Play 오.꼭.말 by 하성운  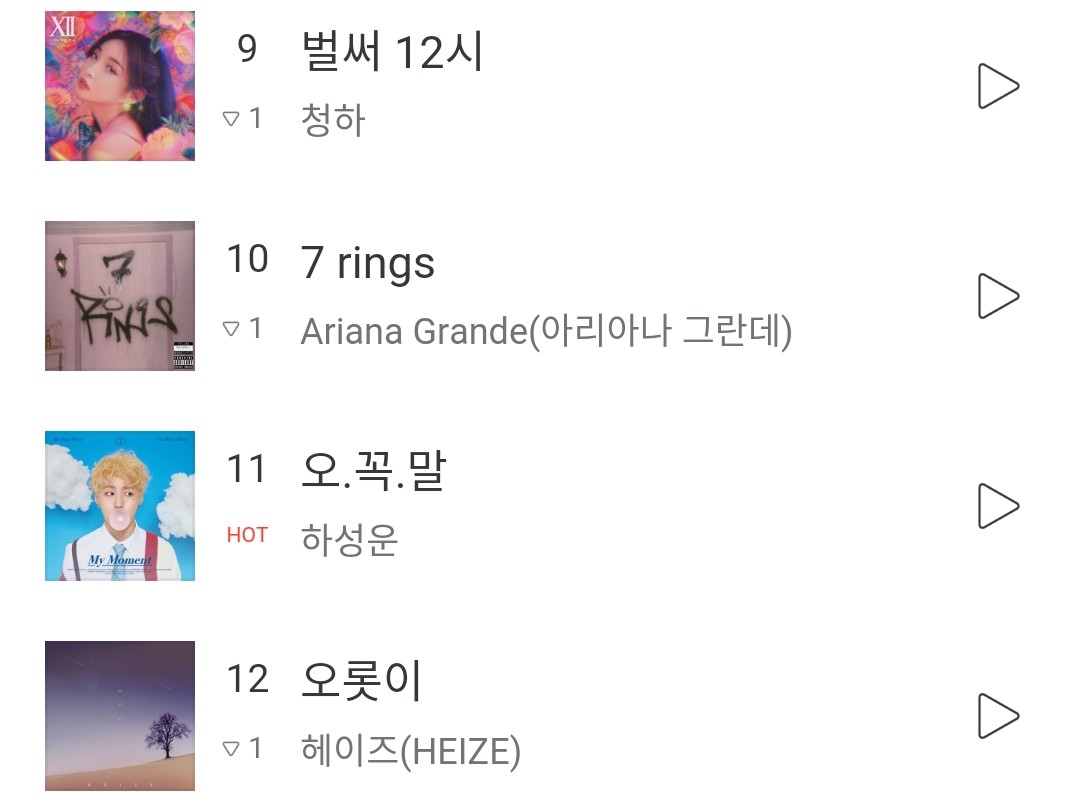pyautogui.click(x=997, y=506)
